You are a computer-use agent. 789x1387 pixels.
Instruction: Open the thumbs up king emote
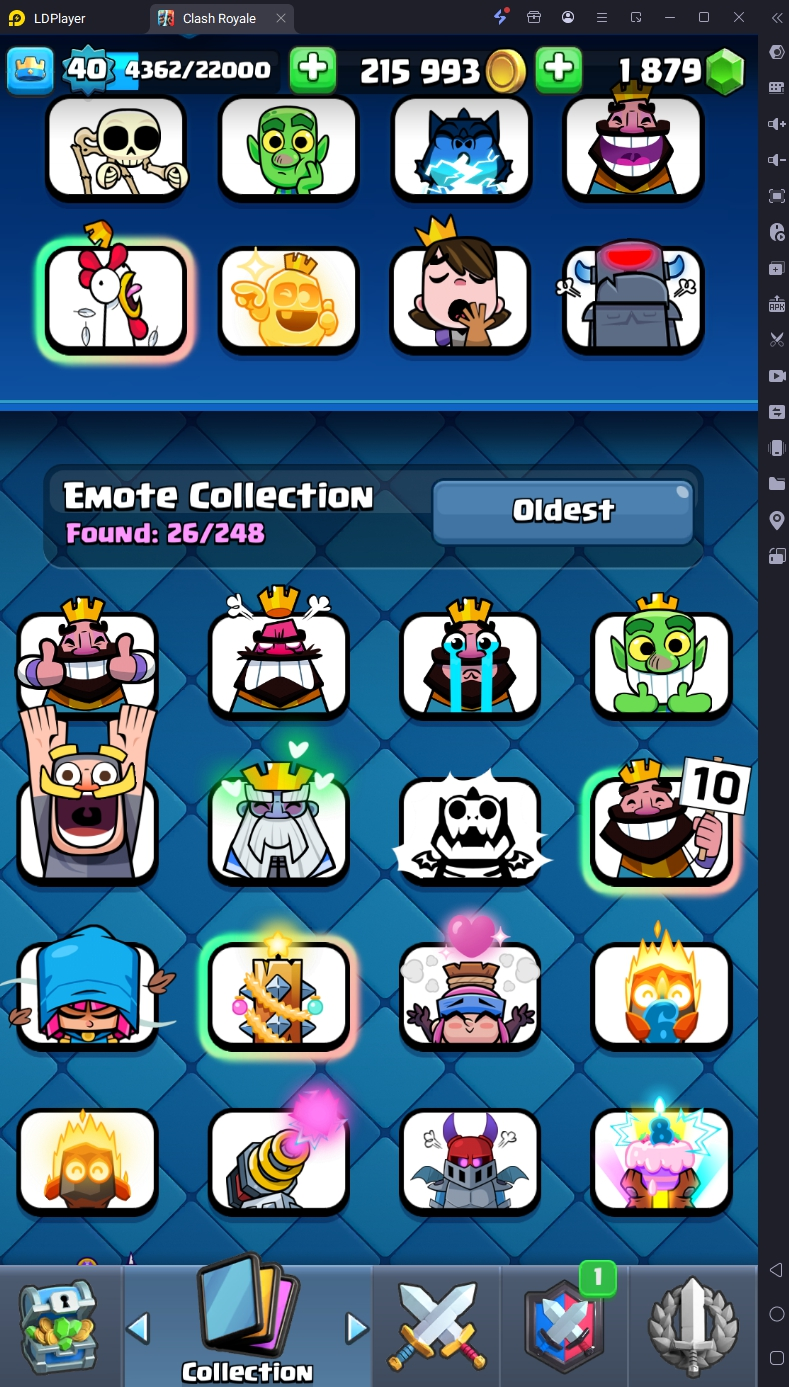click(87, 663)
